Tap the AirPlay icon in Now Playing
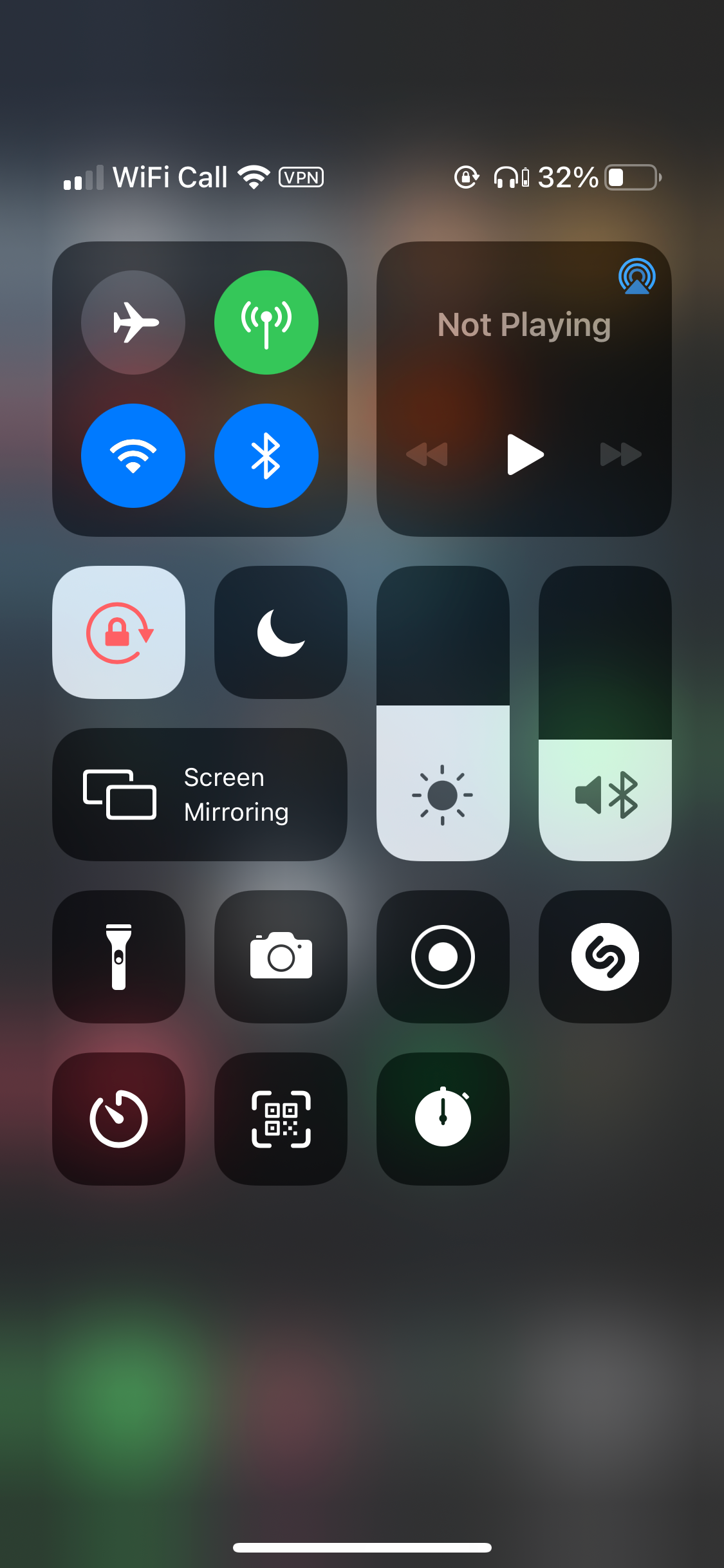Viewport: 724px width, 1568px height. click(638, 276)
